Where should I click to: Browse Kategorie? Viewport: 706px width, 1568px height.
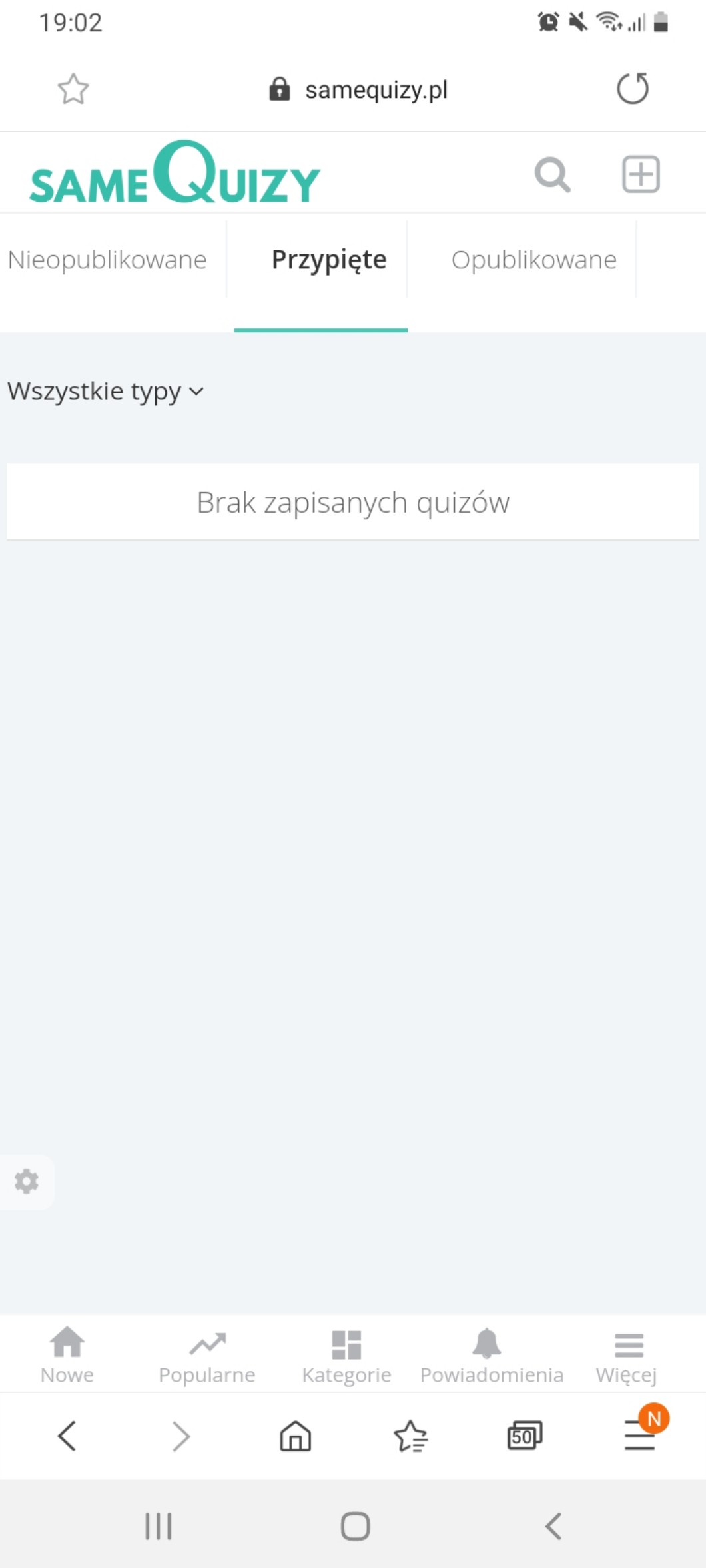tap(346, 1354)
